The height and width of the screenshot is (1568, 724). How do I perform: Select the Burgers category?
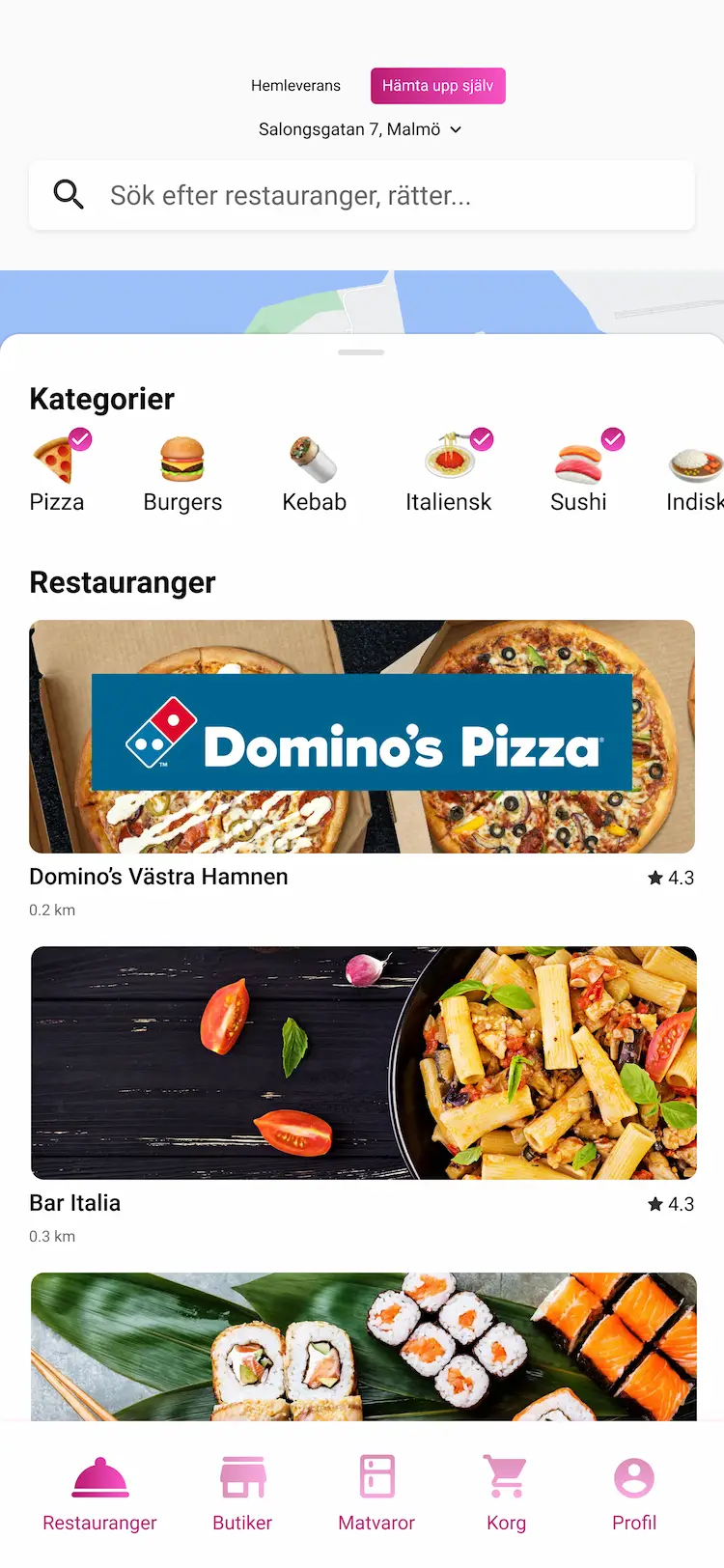click(x=182, y=473)
